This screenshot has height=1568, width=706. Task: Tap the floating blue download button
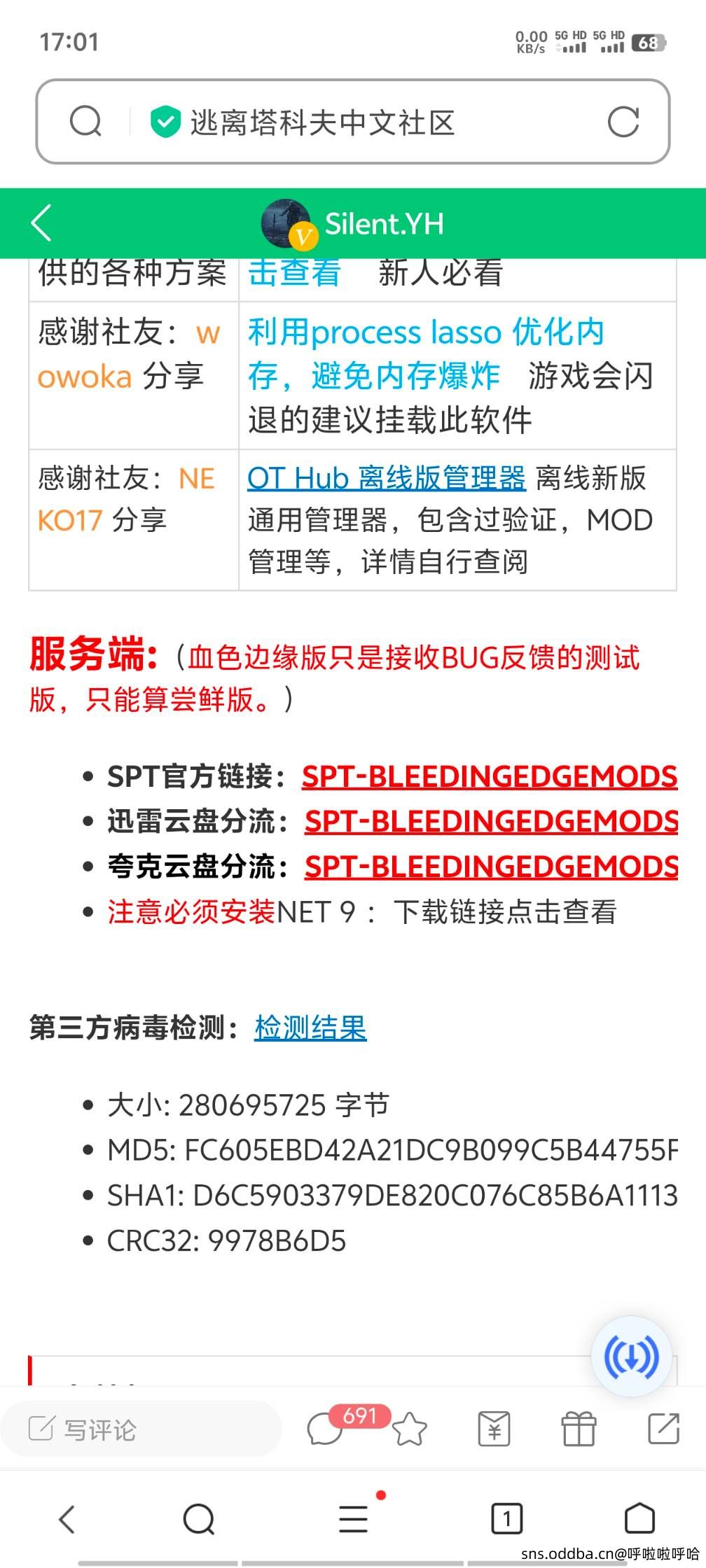coord(631,1357)
